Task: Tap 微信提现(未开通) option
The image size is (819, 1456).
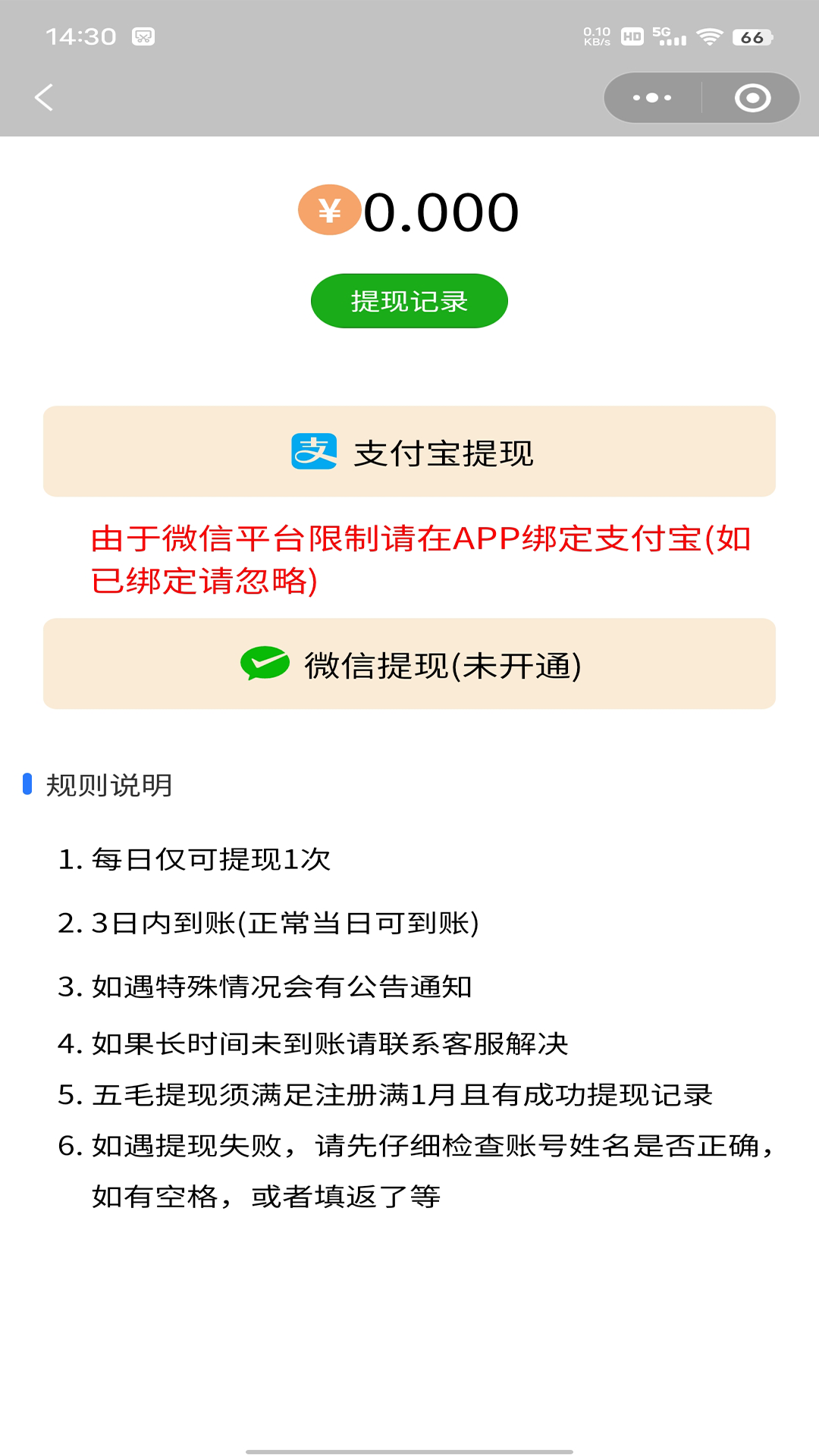Action: [x=409, y=664]
